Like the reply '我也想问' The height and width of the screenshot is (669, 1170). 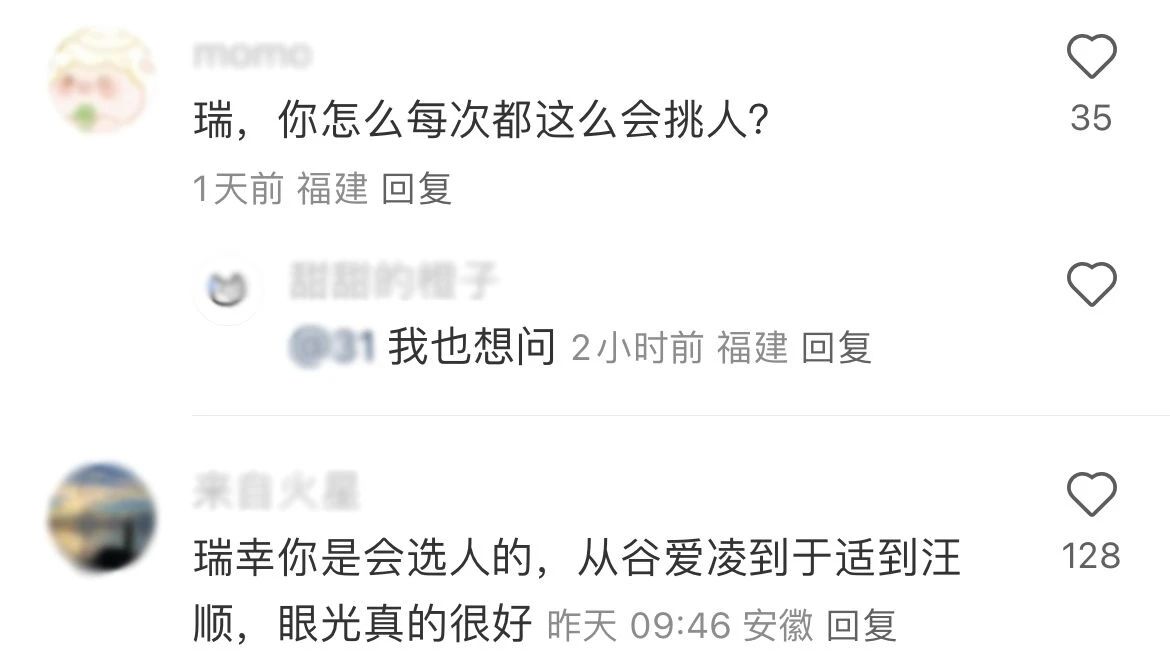pyautogui.click(x=1091, y=285)
